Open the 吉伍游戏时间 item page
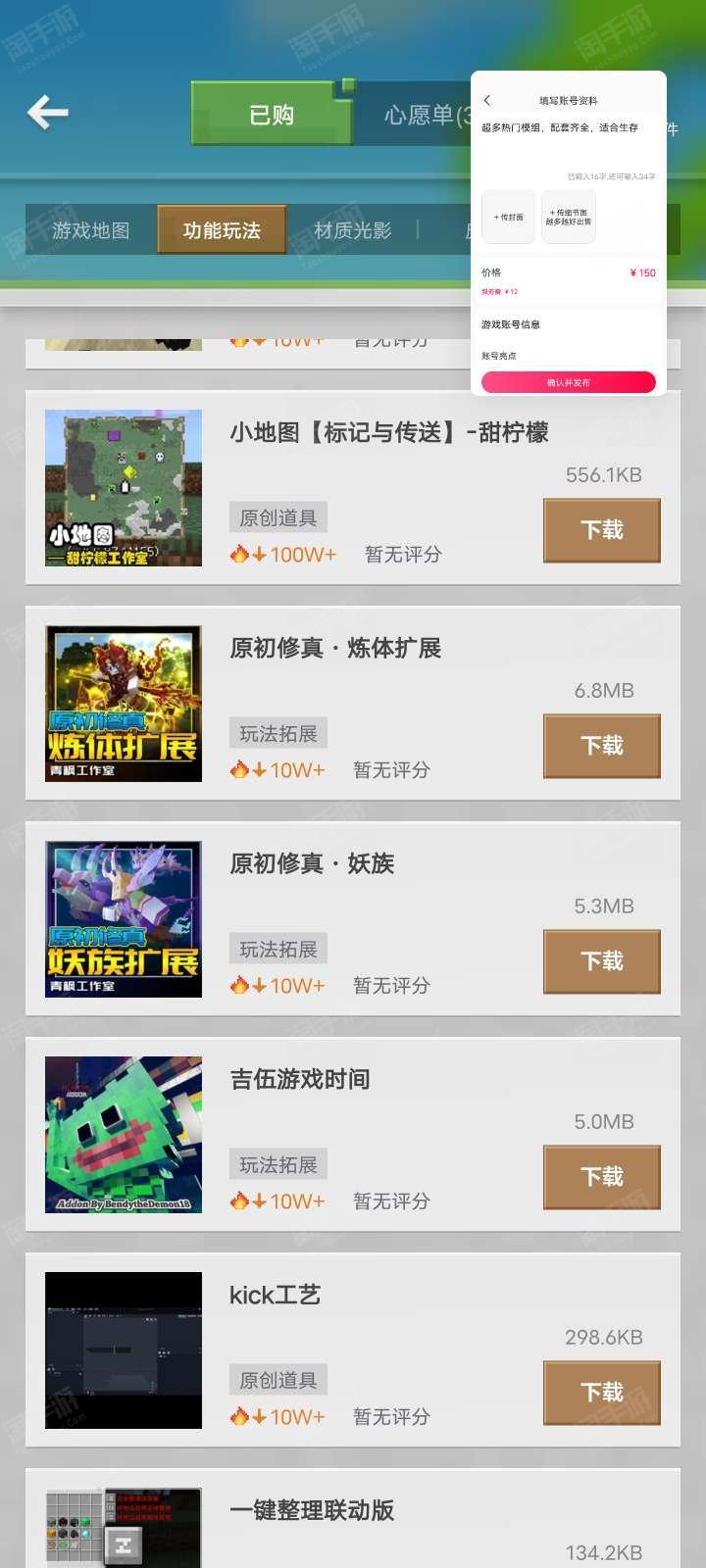Image resolution: width=706 pixels, height=1568 pixels. (x=300, y=1080)
